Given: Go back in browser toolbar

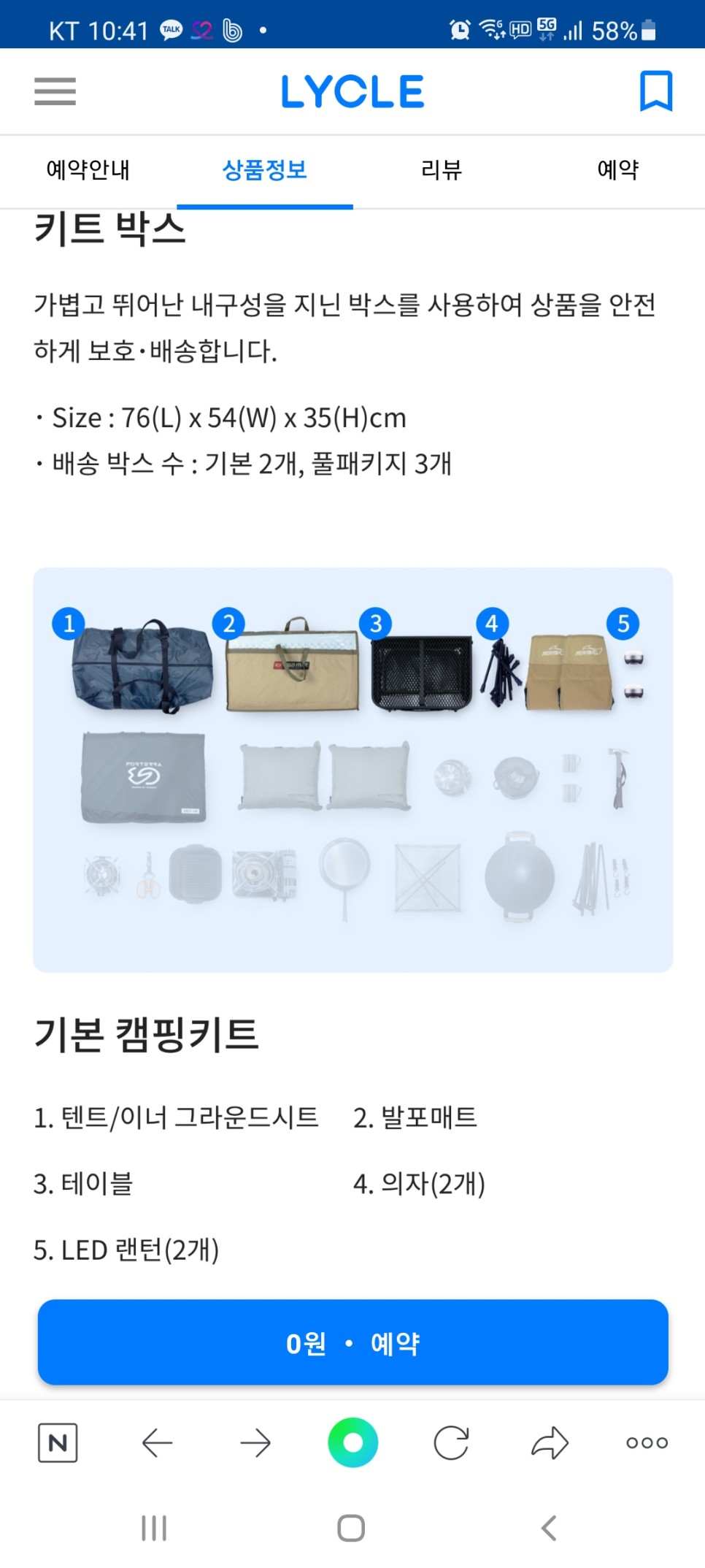Looking at the screenshot, I should [x=157, y=1442].
